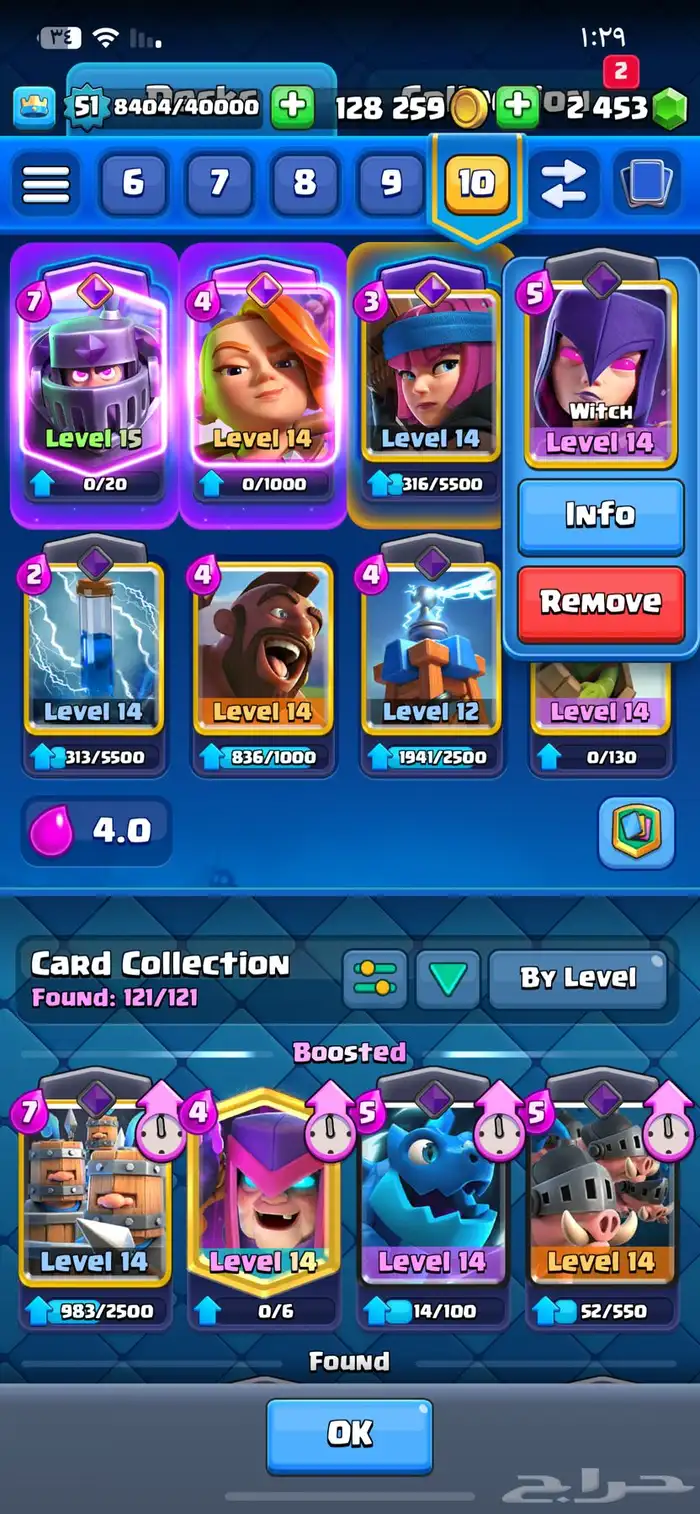Change the By Level sorting
The height and width of the screenshot is (1514, 700).
578,979
